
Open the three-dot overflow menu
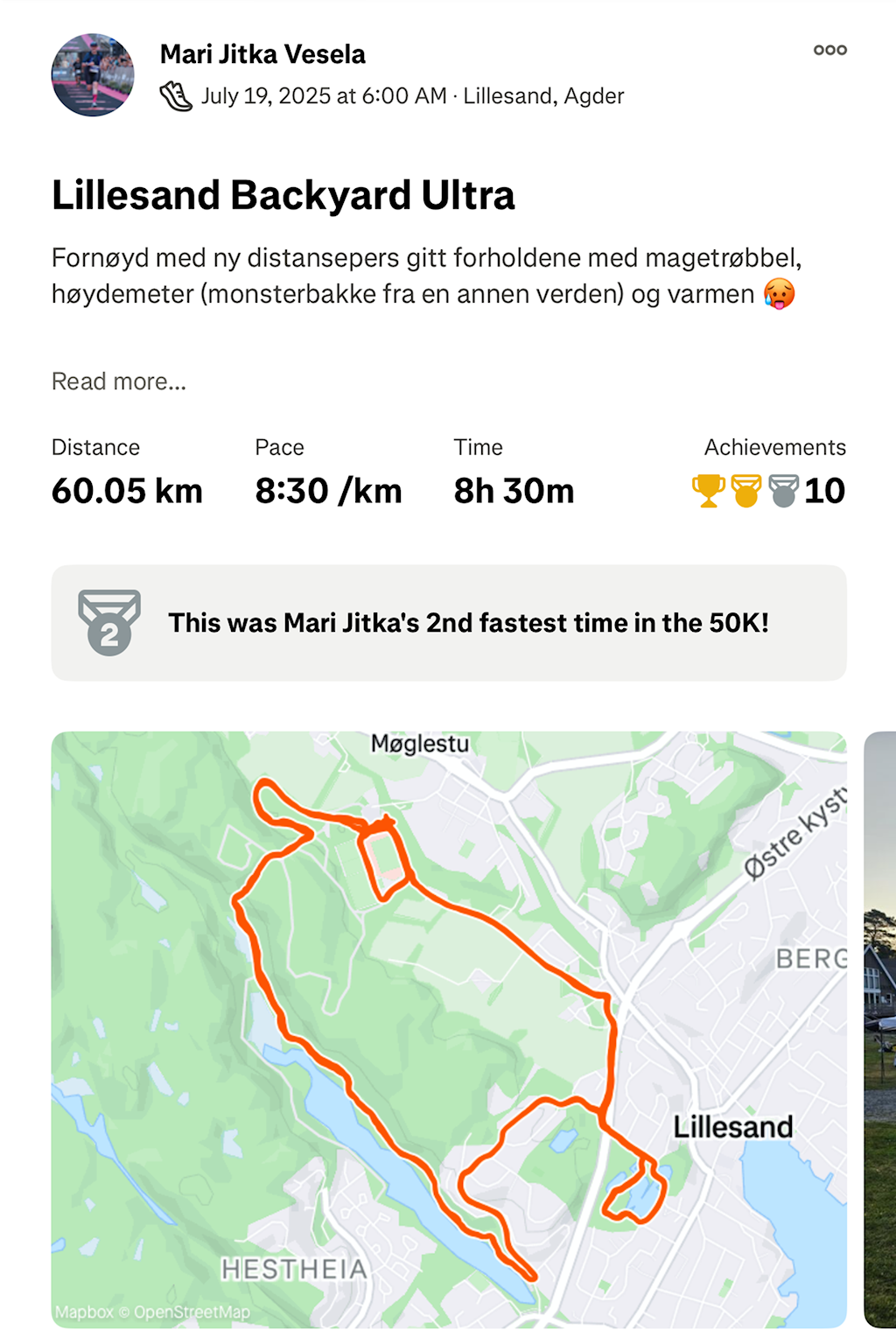coord(829,50)
